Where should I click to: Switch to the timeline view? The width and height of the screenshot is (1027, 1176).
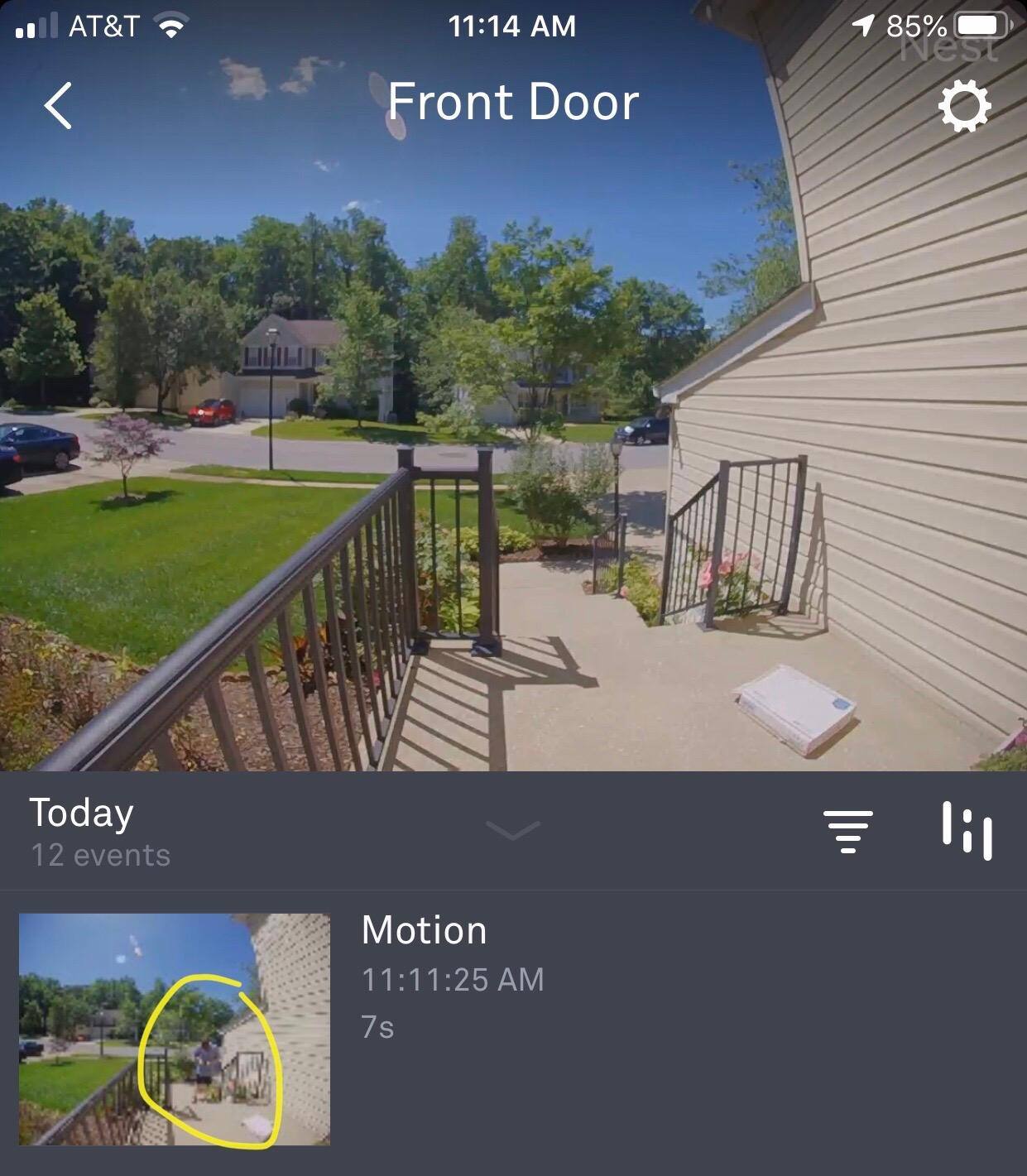[967, 831]
